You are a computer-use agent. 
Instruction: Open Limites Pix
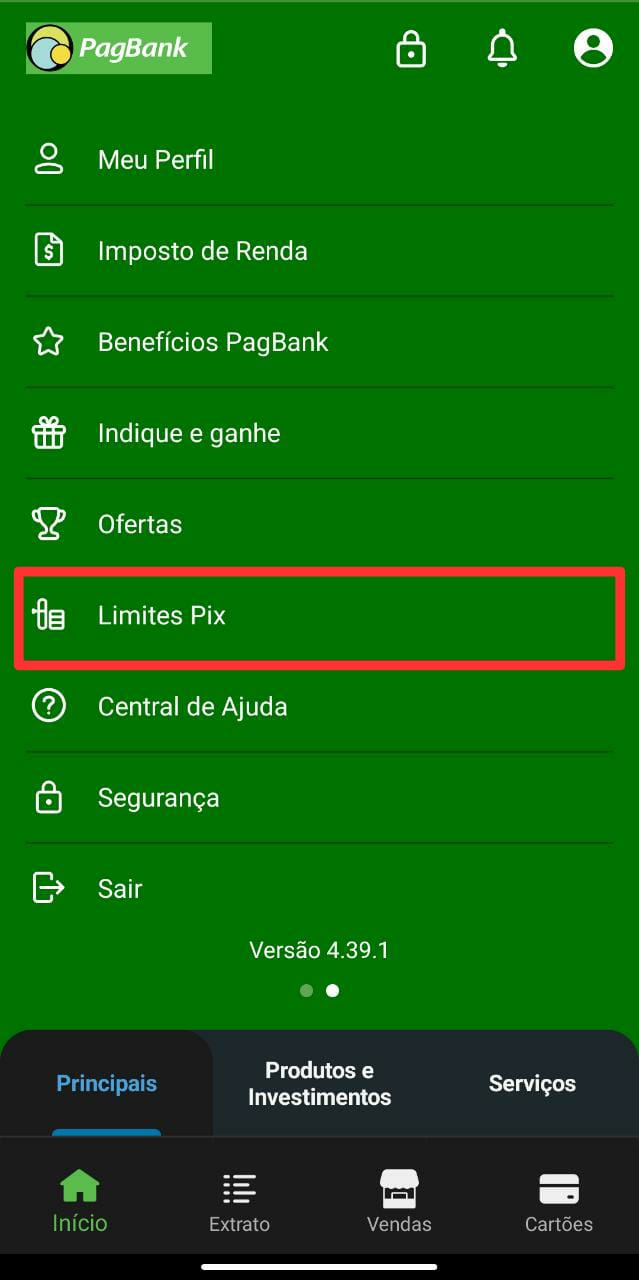[x=162, y=615]
